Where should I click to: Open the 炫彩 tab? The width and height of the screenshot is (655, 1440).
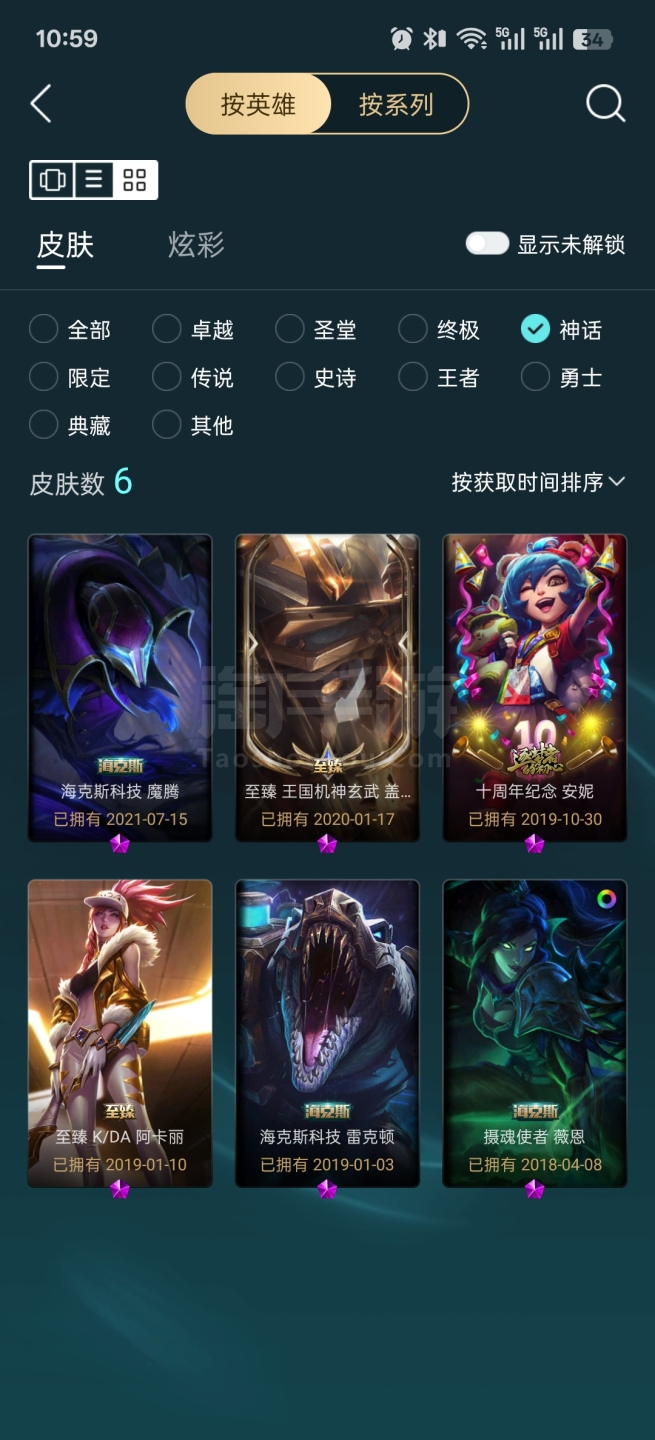(x=196, y=245)
